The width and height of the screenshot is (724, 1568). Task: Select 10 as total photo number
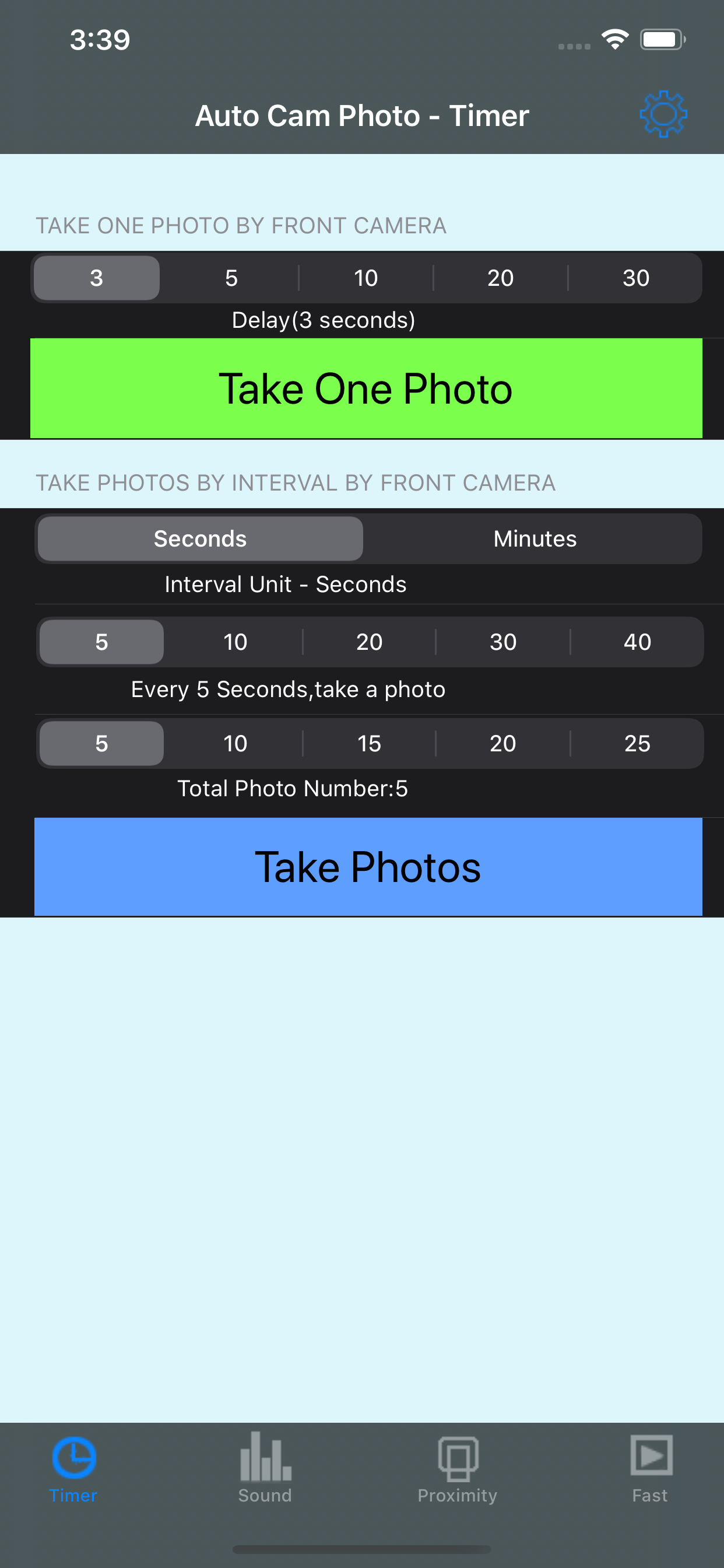[234, 743]
